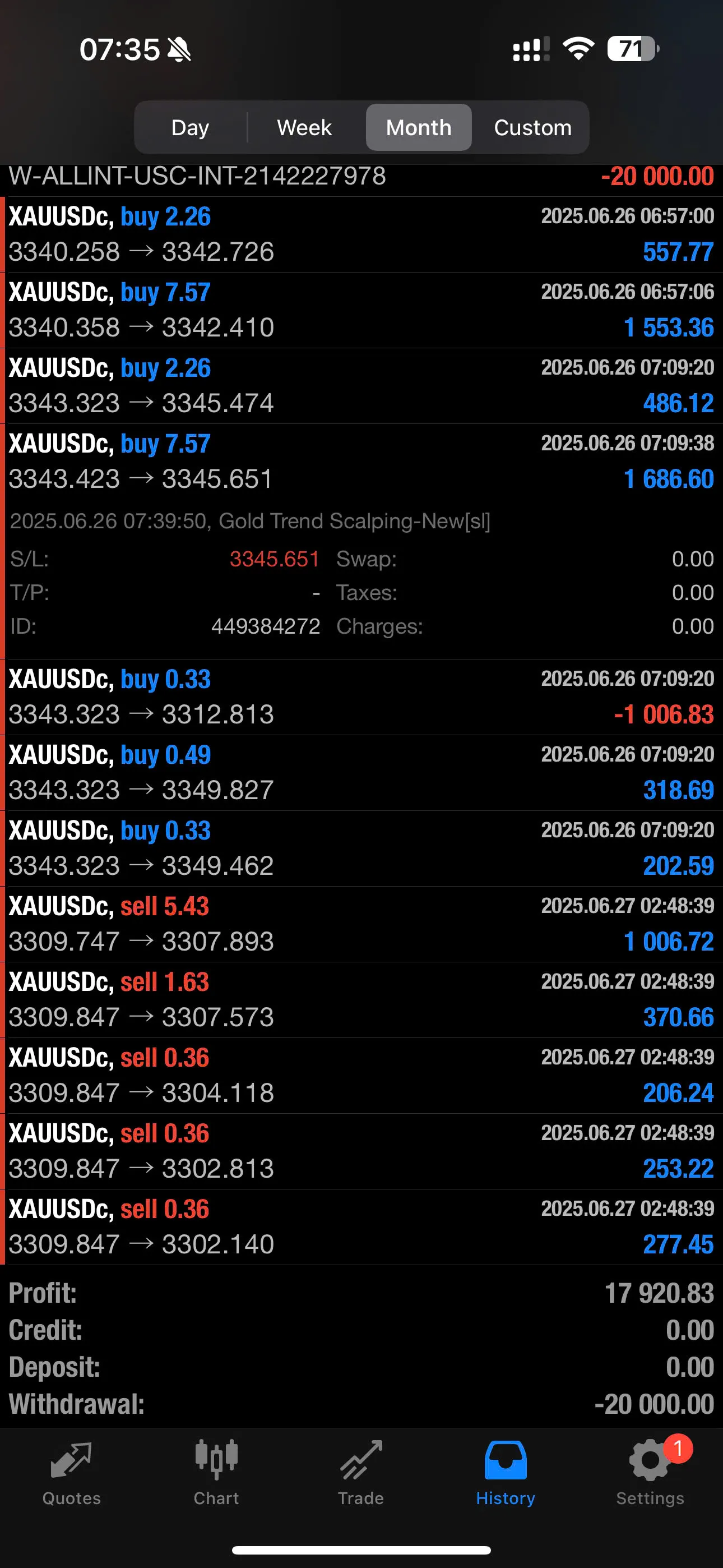Expand the losing buy 0.33 trade at -1 006.83
723x1568 pixels.
[x=361, y=697]
